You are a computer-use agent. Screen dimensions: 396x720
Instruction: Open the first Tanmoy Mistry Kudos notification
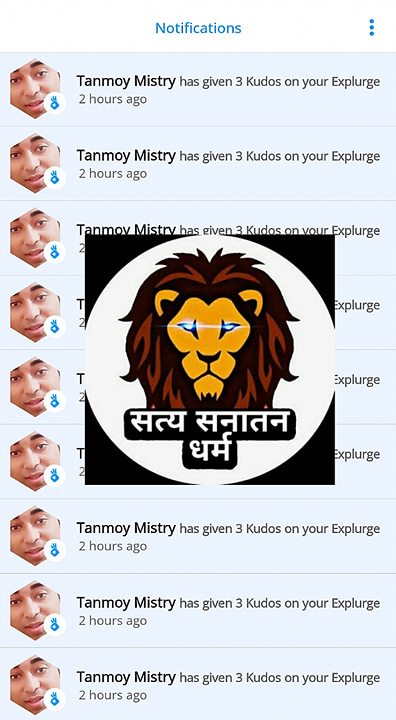(198, 89)
